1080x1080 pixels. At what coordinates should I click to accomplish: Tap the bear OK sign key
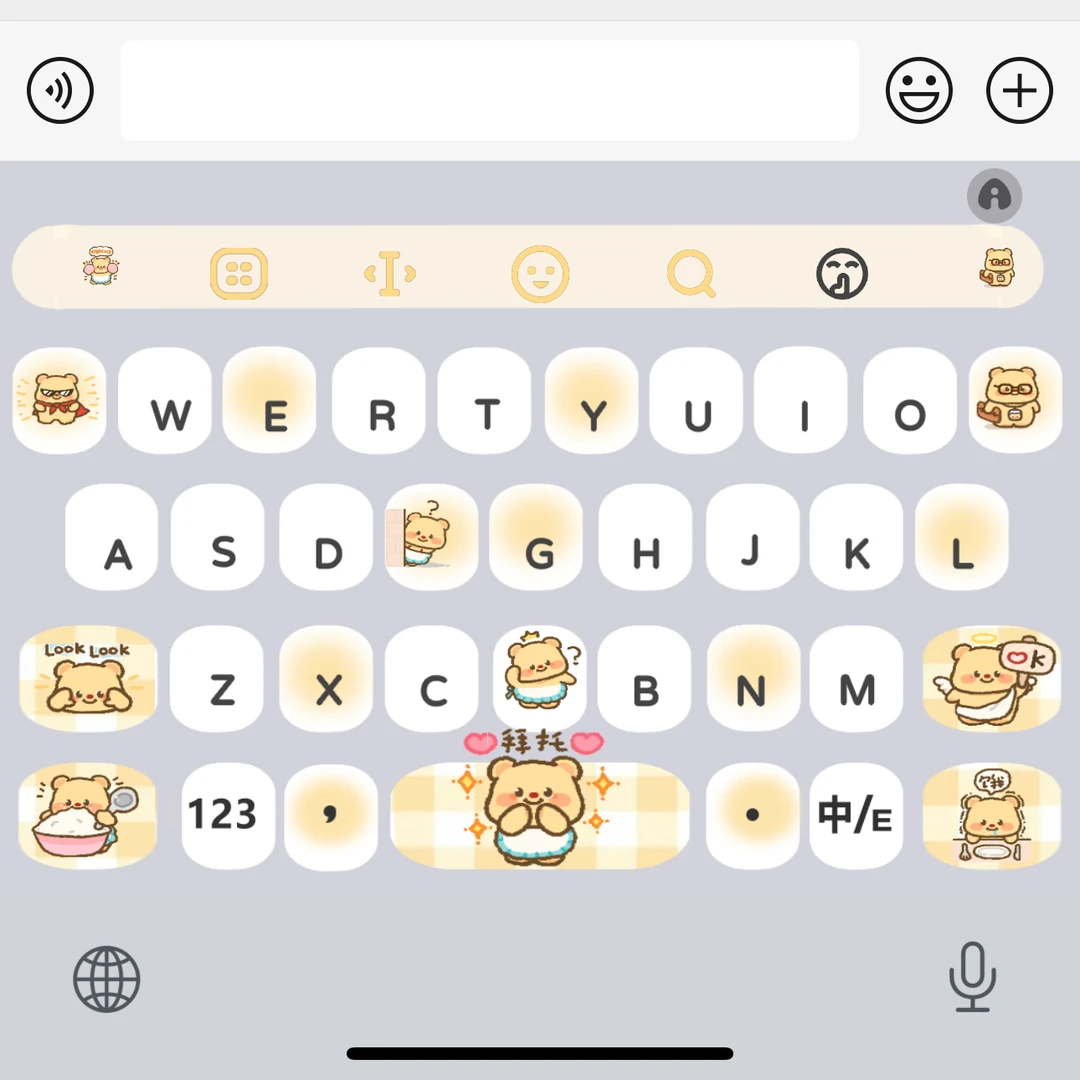992,678
